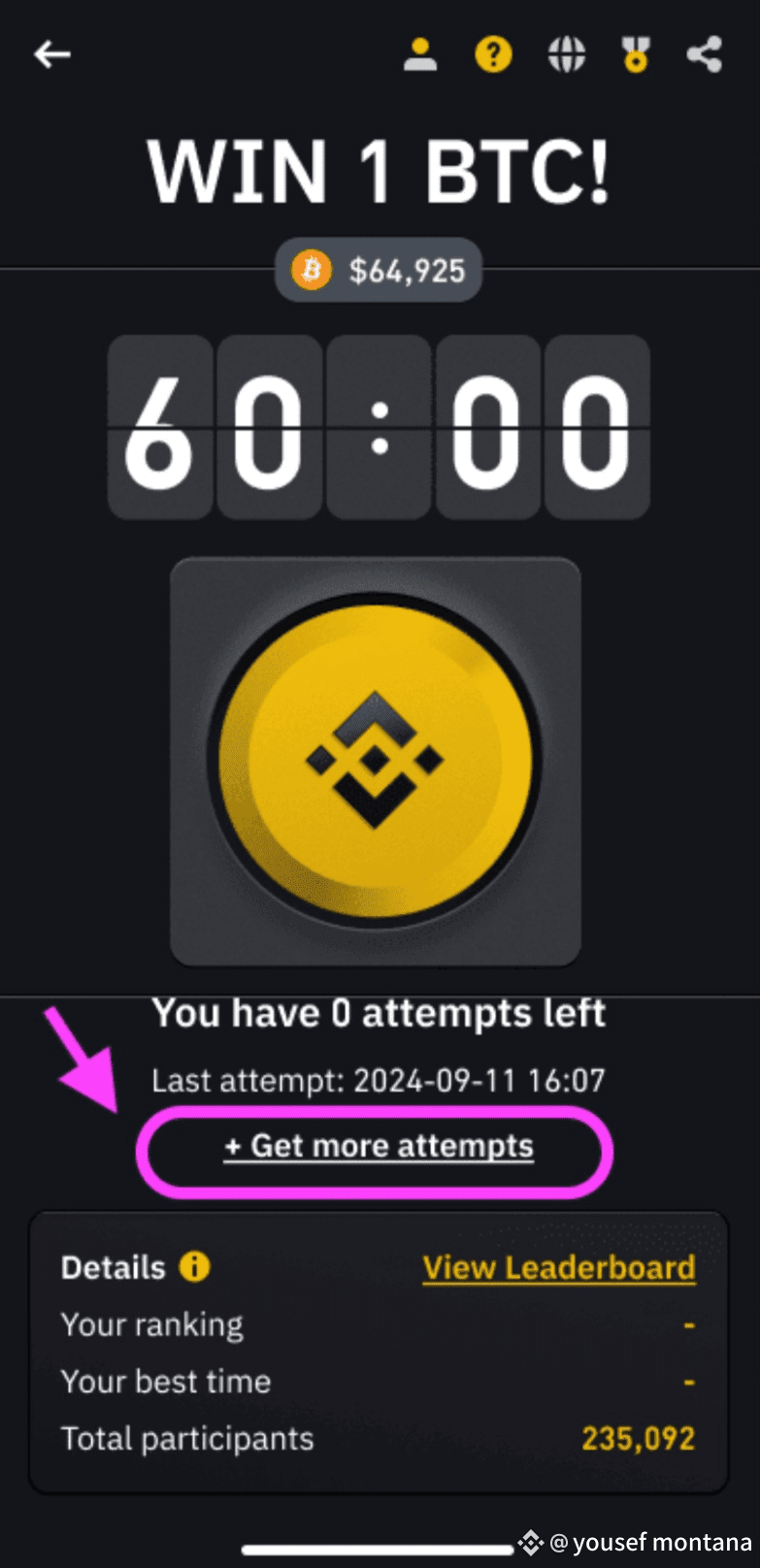The height and width of the screenshot is (1568, 760).
Task: Go back using the top-left arrow
Action: point(52,54)
